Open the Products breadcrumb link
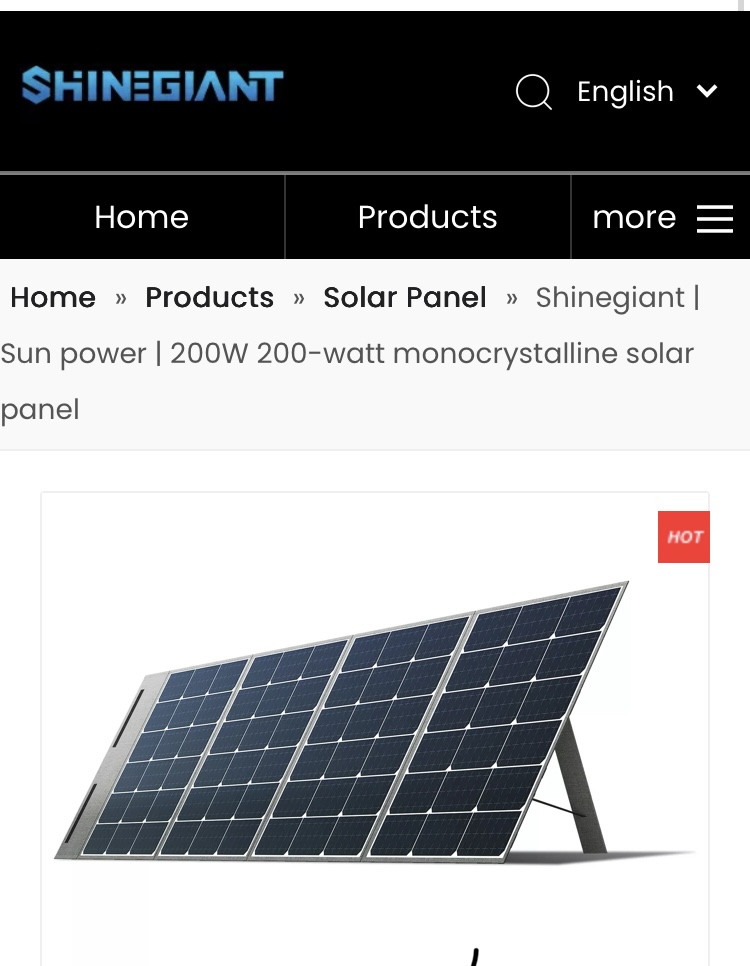 [209, 297]
